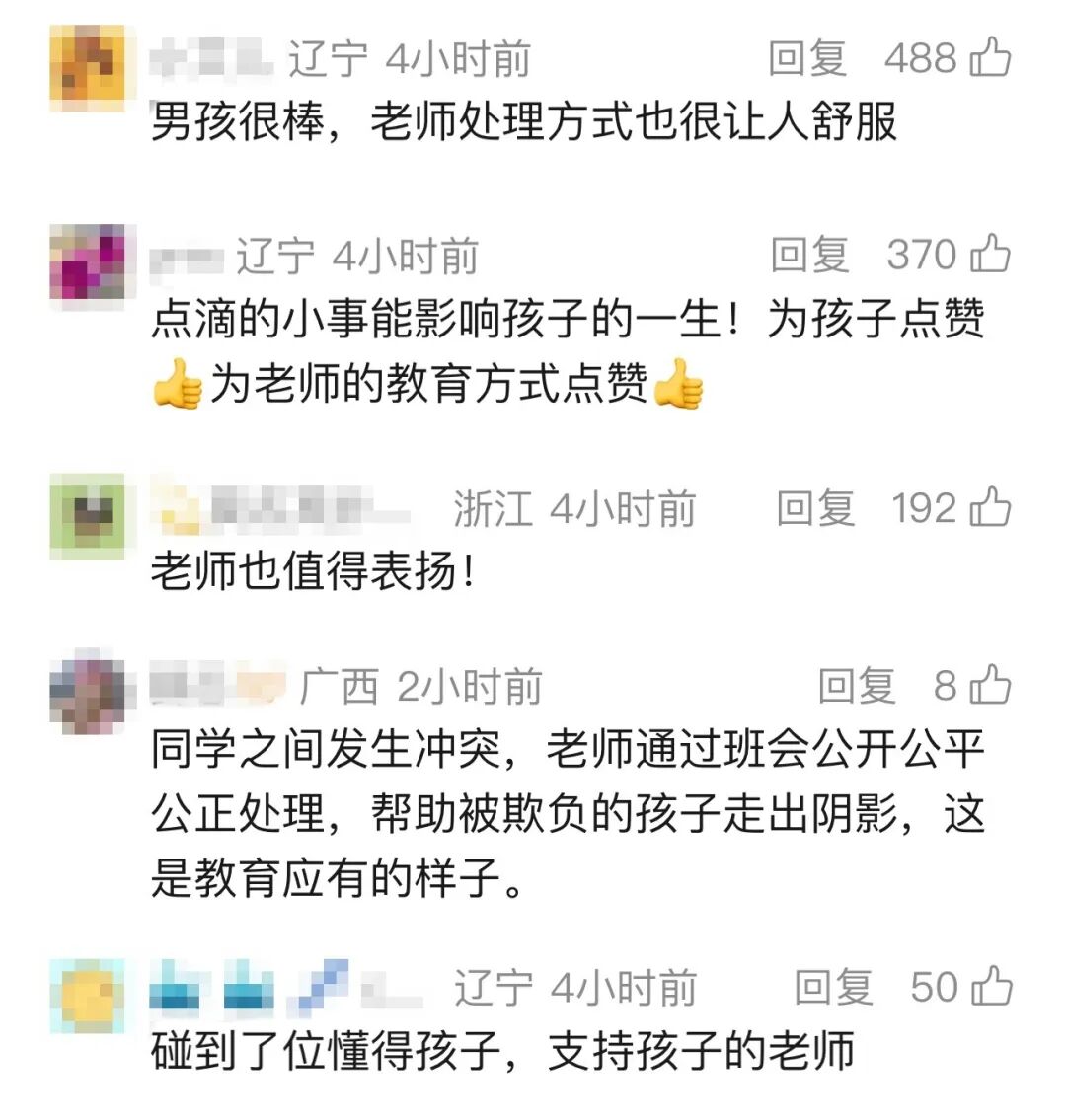Like the comment with 50 likes
Screen dimensions: 1066x1120
(x=991, y=986)
